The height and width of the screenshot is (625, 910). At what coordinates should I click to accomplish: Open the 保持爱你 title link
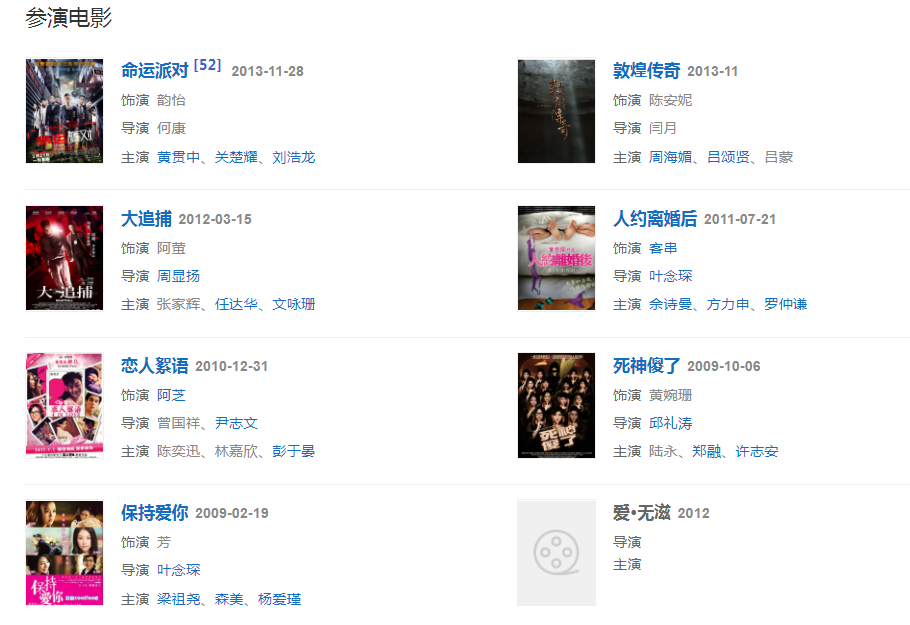(x=154, y=513)
